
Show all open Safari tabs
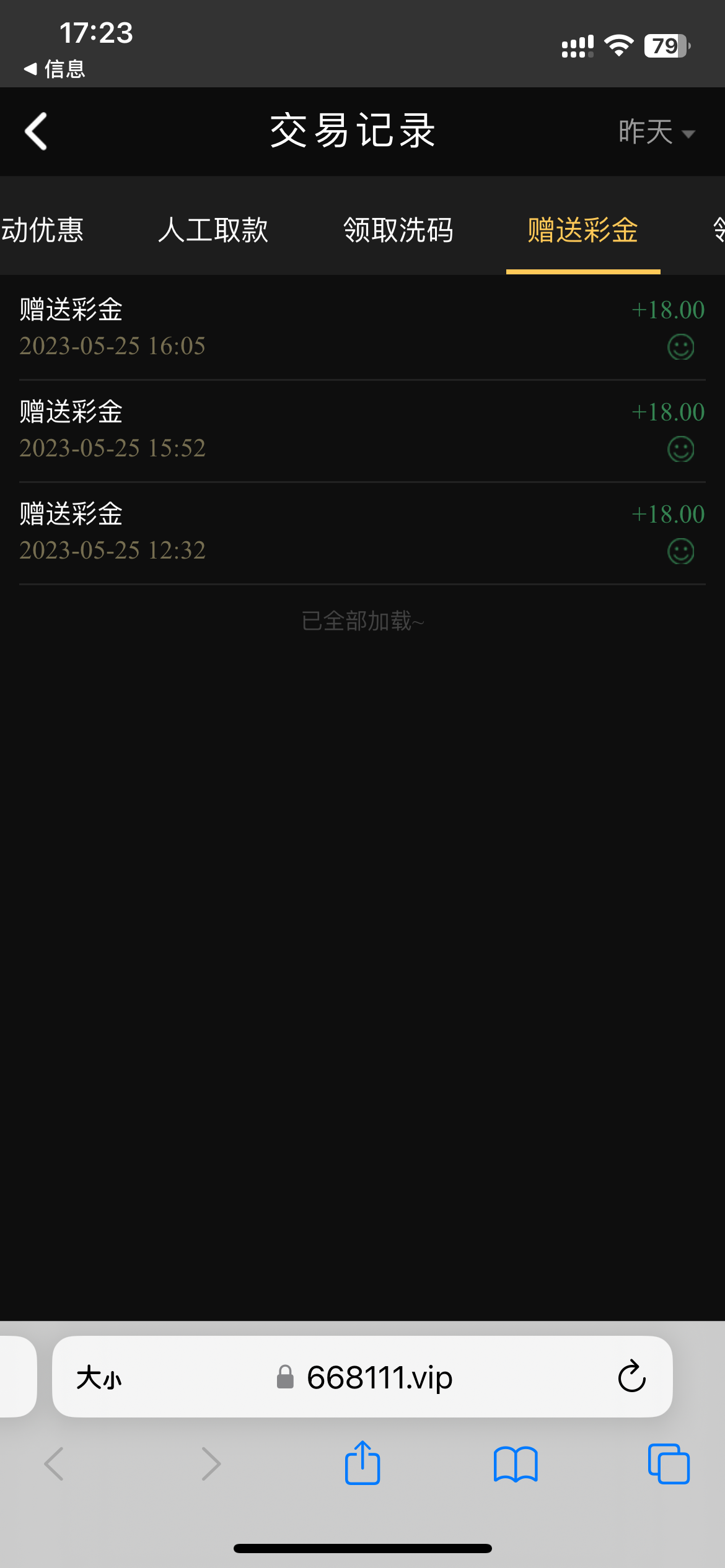tap(668, 1464)
